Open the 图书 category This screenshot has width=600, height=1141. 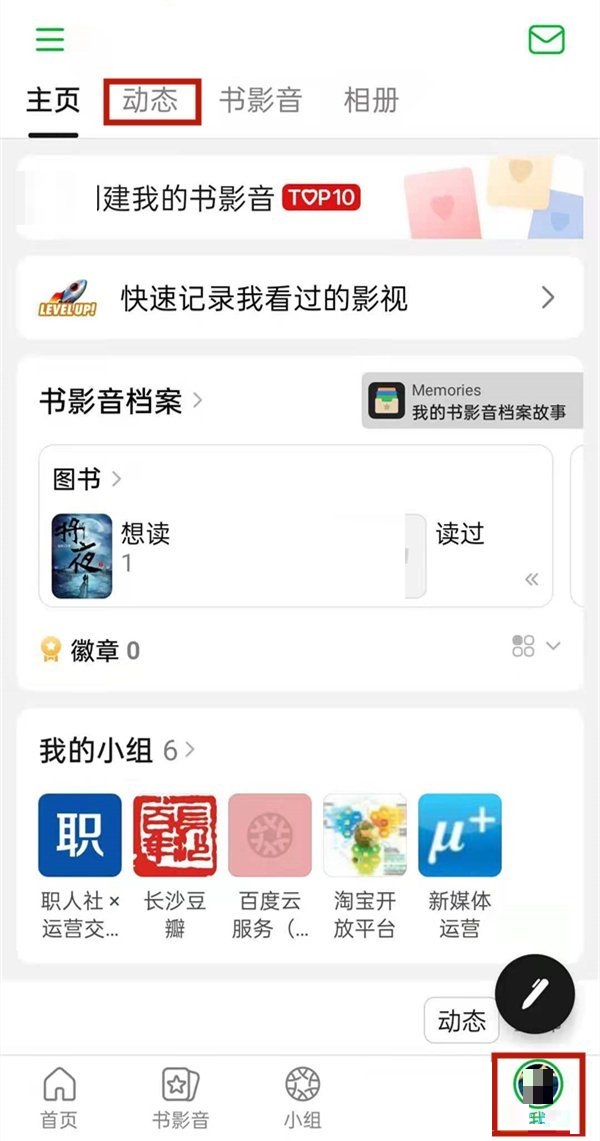pos(86,479)
